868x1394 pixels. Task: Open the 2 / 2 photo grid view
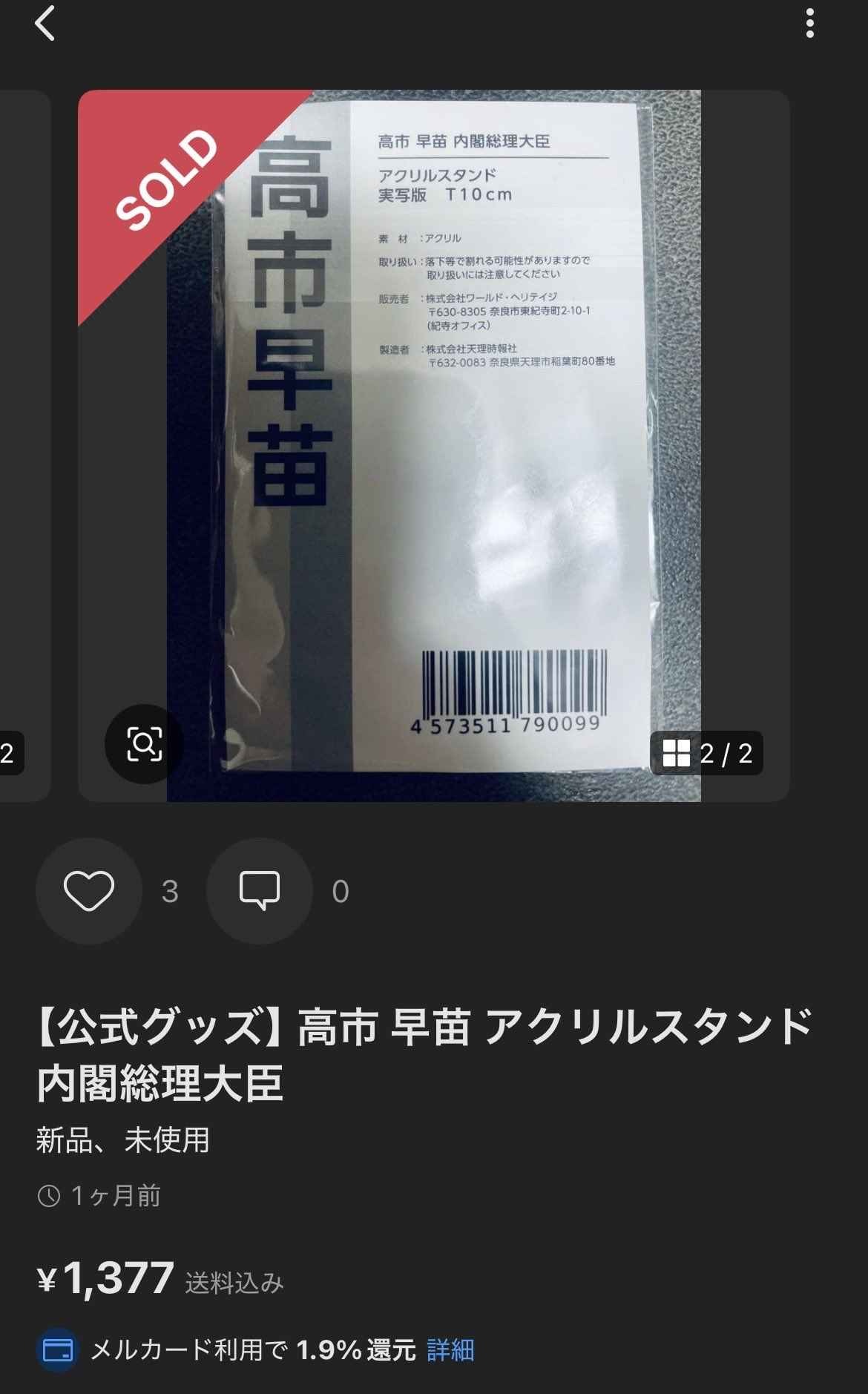click(706, 753)
